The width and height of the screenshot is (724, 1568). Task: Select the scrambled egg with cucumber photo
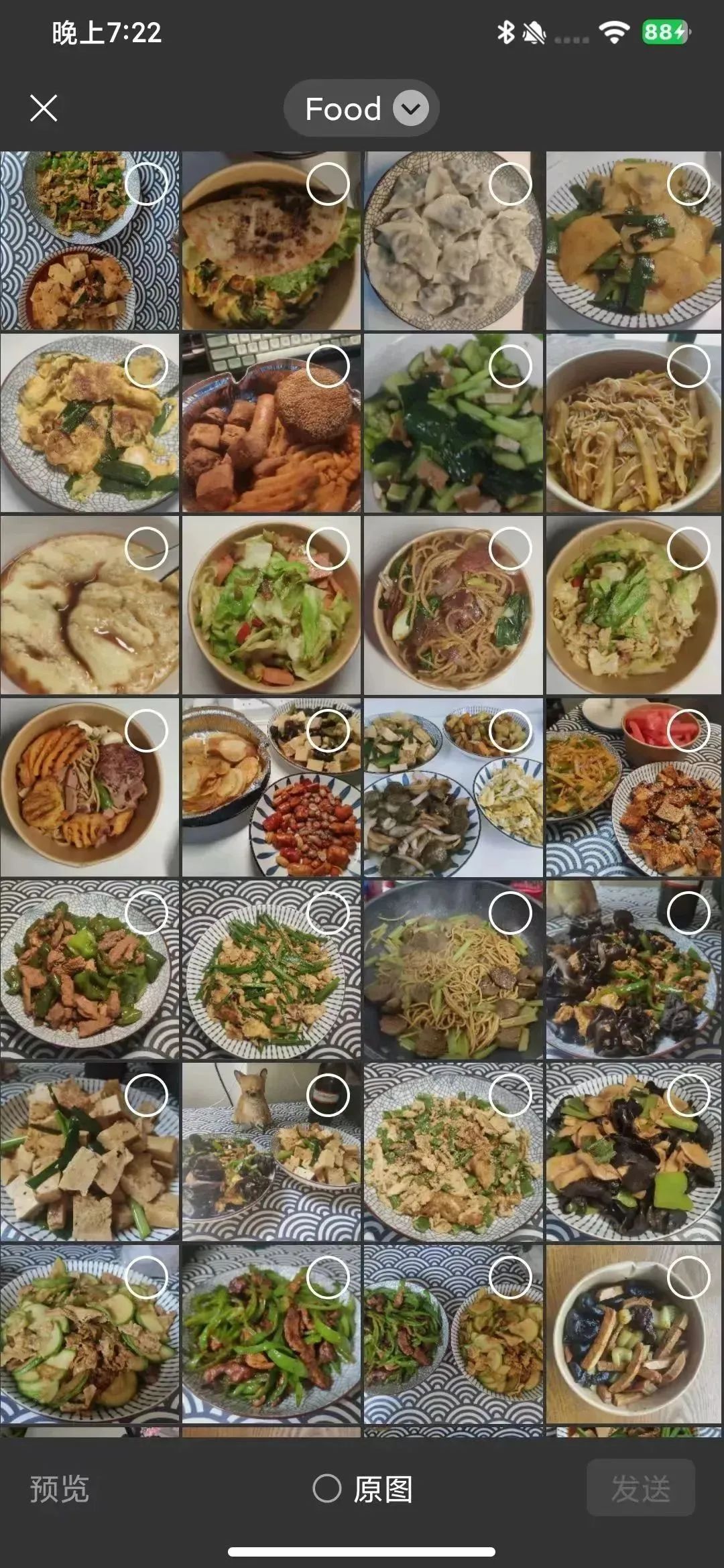pos(146,366)
